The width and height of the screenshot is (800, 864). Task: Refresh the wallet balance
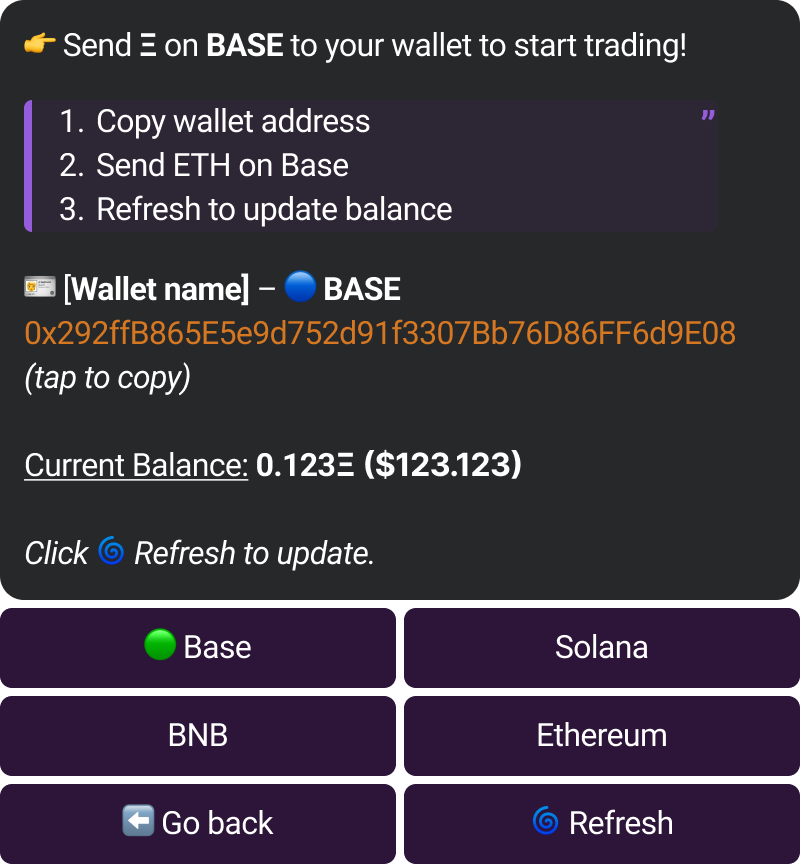(x=601, y=823)
